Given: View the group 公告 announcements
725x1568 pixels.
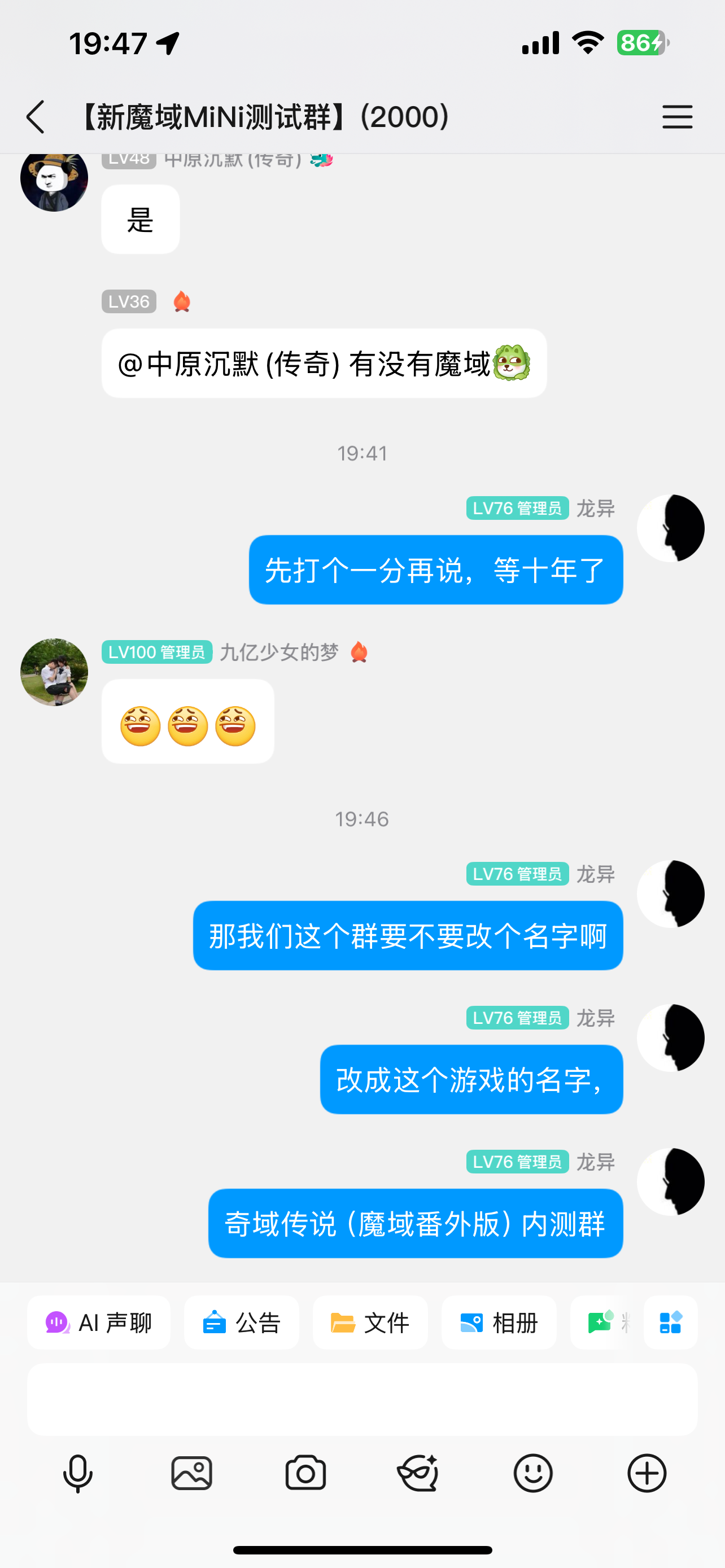Looking at the screenshot, I should pyautogui.click(x=242, y=1322).
